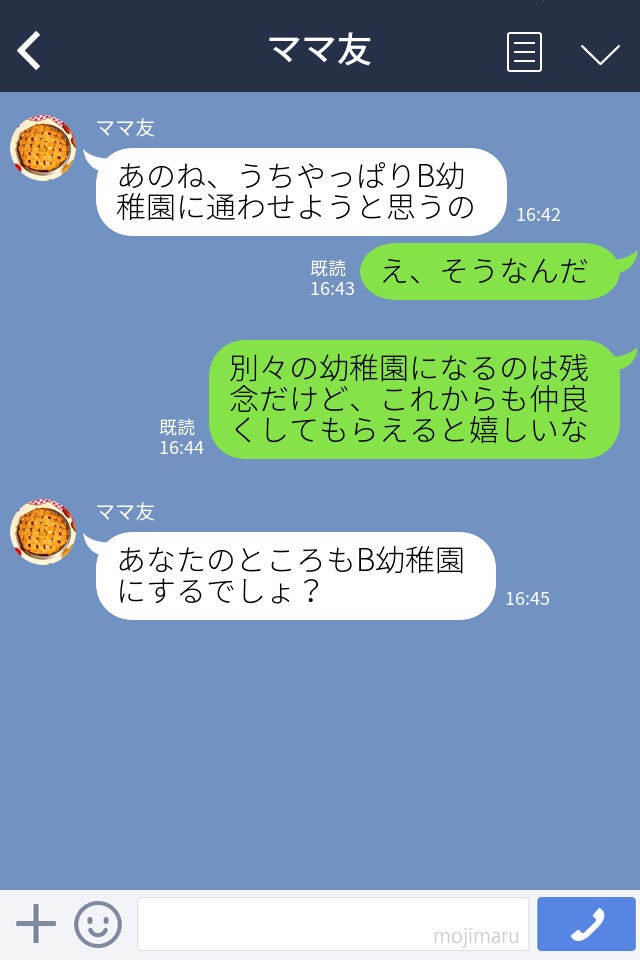Screen dimensions: 640x960
Task: Open ママ友's avatar beside the 16:42 message
Action: tap(43, 148)
